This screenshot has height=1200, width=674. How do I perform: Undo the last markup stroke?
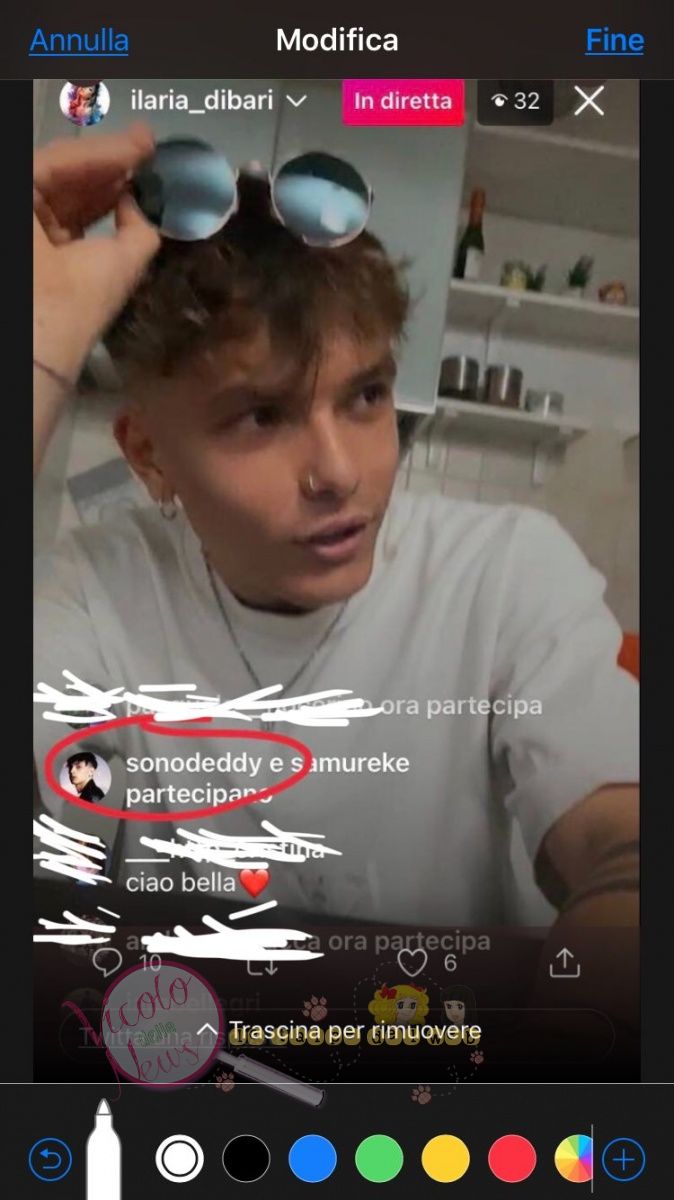[x=49, y=1161]
